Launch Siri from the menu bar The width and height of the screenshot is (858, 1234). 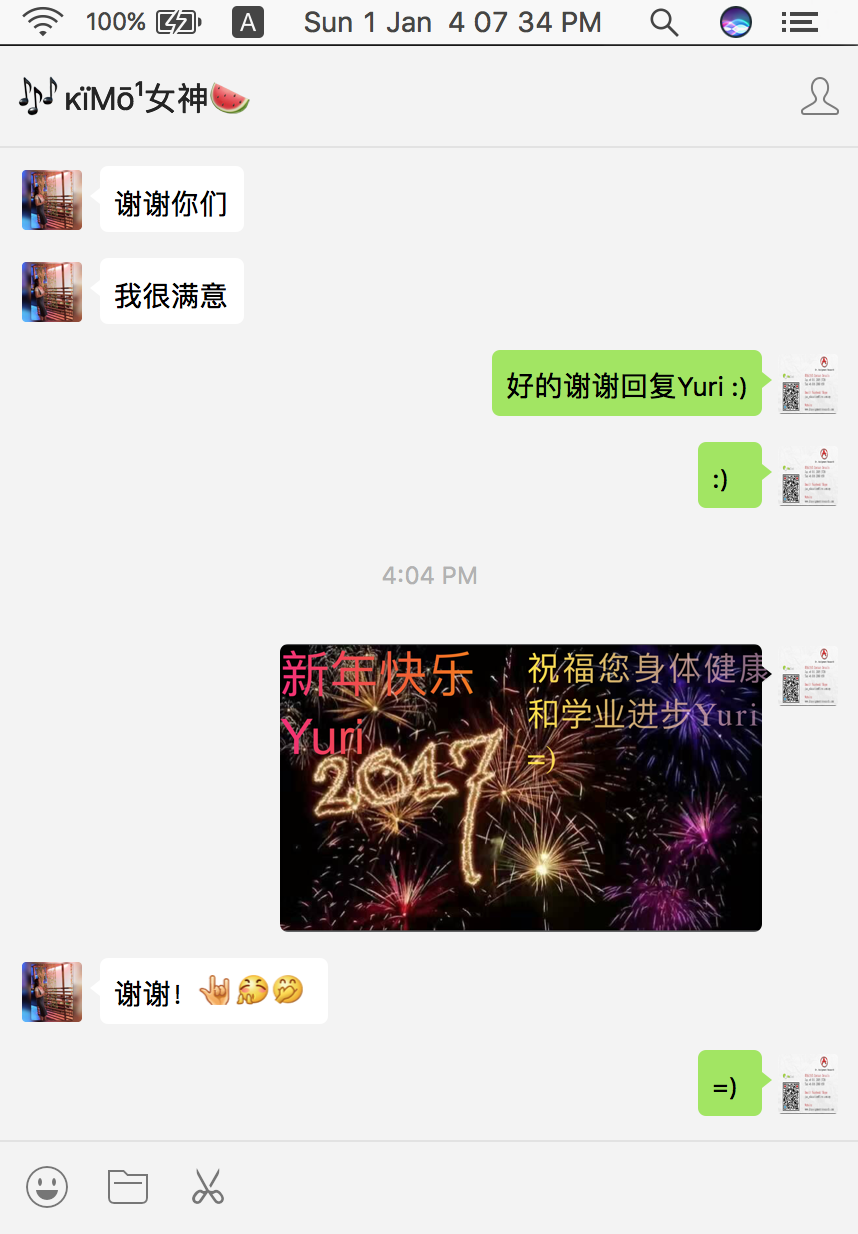[x=736, y=22]
